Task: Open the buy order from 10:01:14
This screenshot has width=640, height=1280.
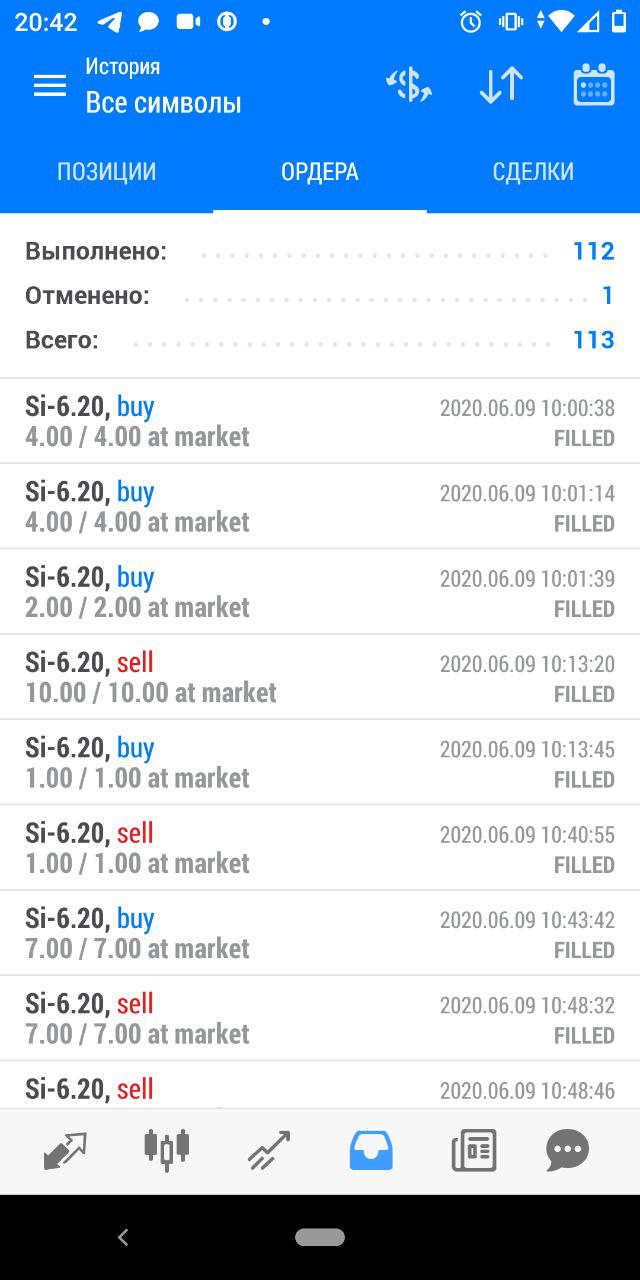Action: tap(320, 506)
